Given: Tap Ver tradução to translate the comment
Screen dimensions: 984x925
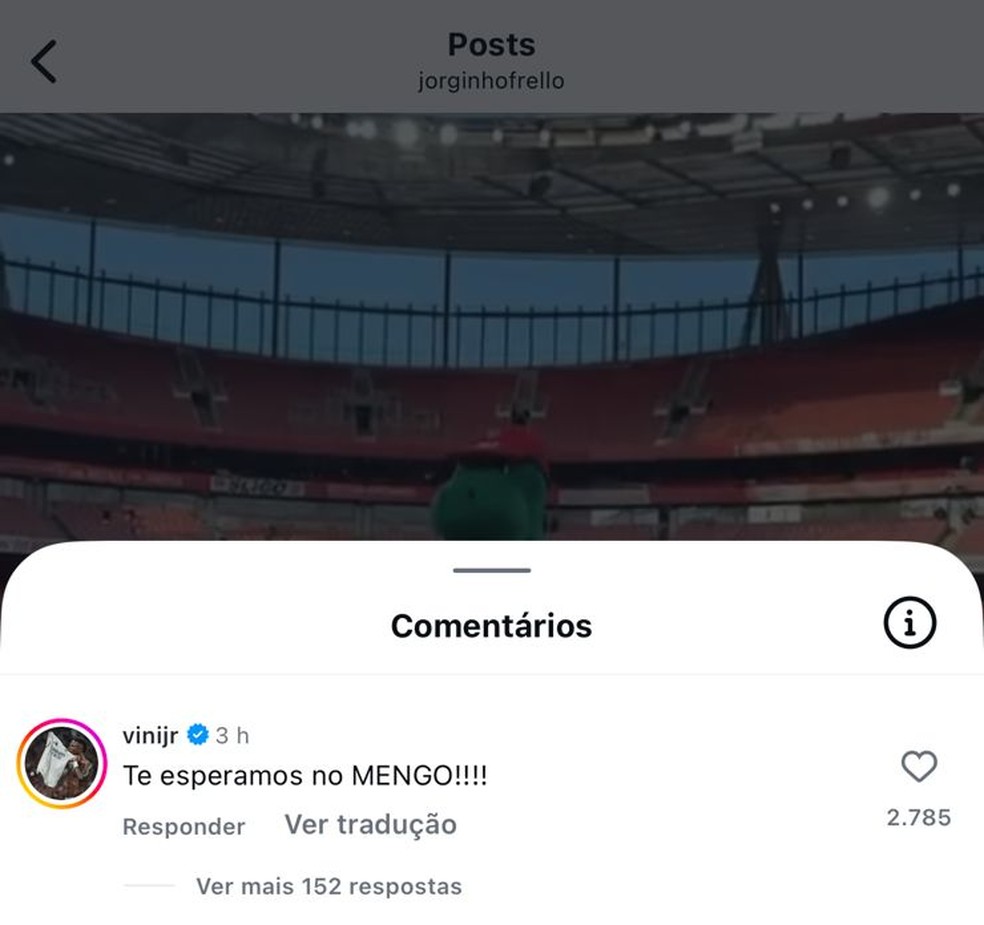Looking at the screenshot, I should (x=370, y=825).
